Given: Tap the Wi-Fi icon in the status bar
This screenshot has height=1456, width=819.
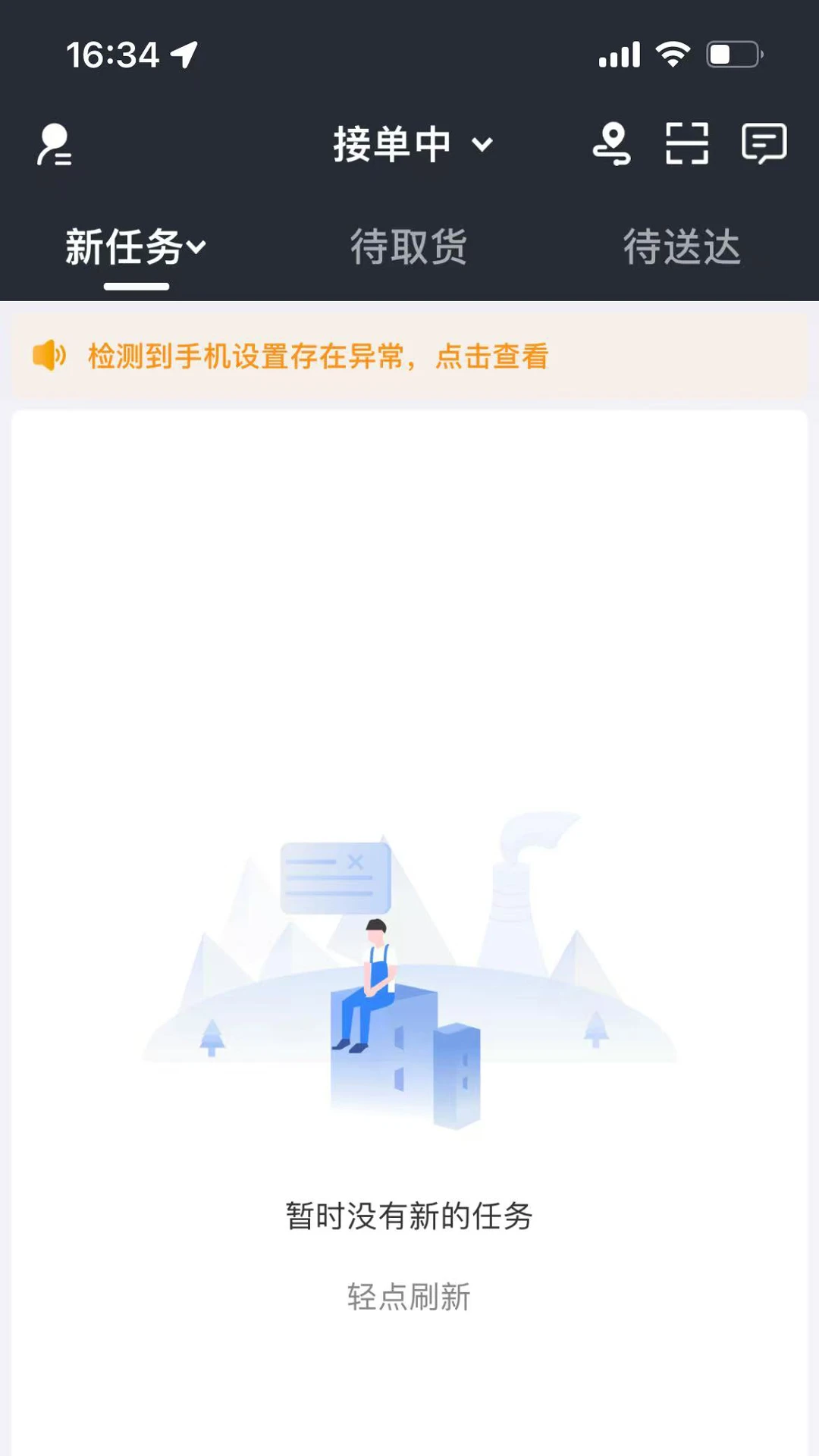Looking at the screenshot, I should (674, 53).
